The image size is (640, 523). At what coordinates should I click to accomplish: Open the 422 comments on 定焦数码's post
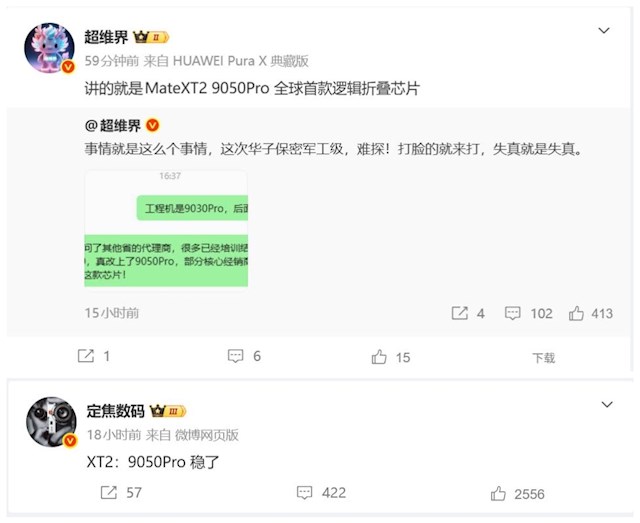tap(321, 492)
